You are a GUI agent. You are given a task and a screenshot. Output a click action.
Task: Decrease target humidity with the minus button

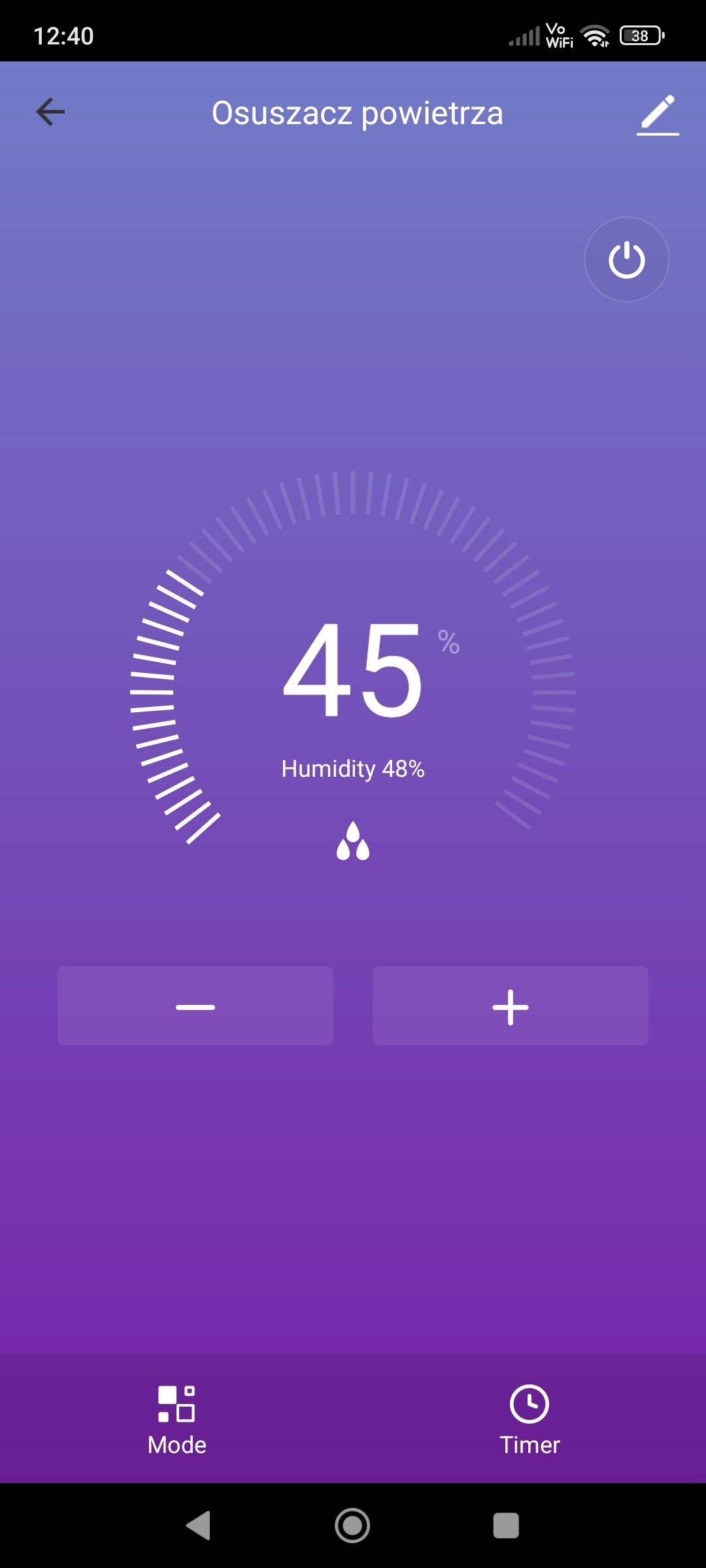[195, 1005]
